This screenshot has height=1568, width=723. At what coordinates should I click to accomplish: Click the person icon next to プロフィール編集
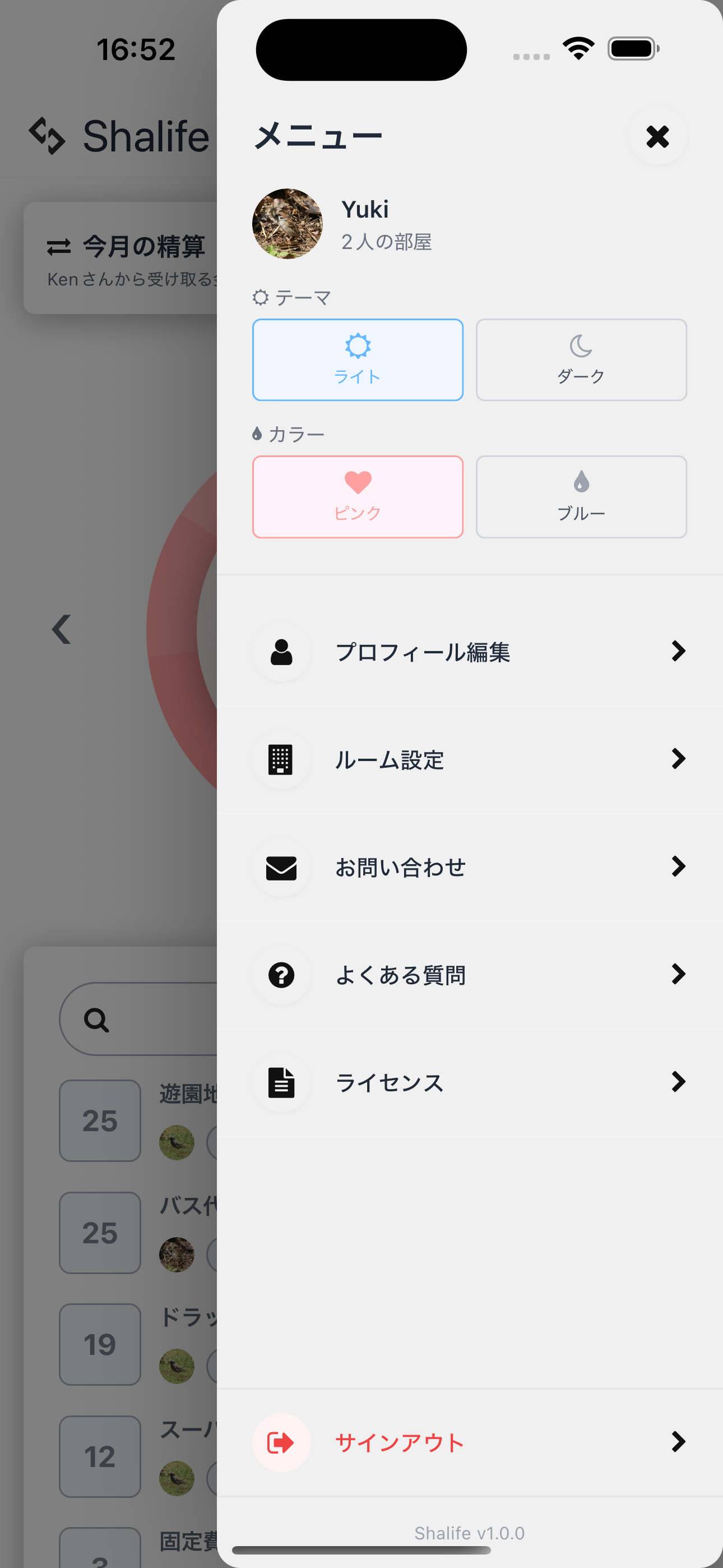click(x=281, y=652)
